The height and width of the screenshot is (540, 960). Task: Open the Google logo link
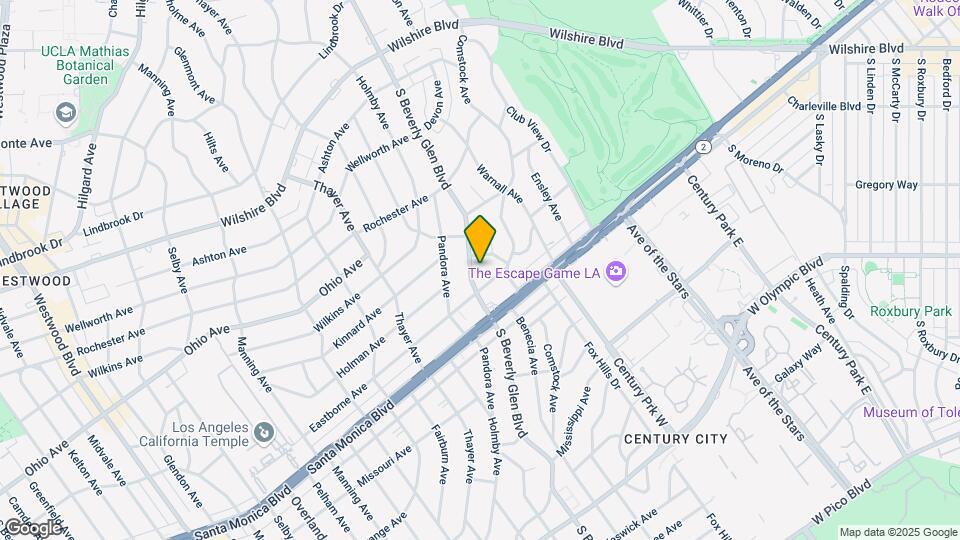pos(32,527)
